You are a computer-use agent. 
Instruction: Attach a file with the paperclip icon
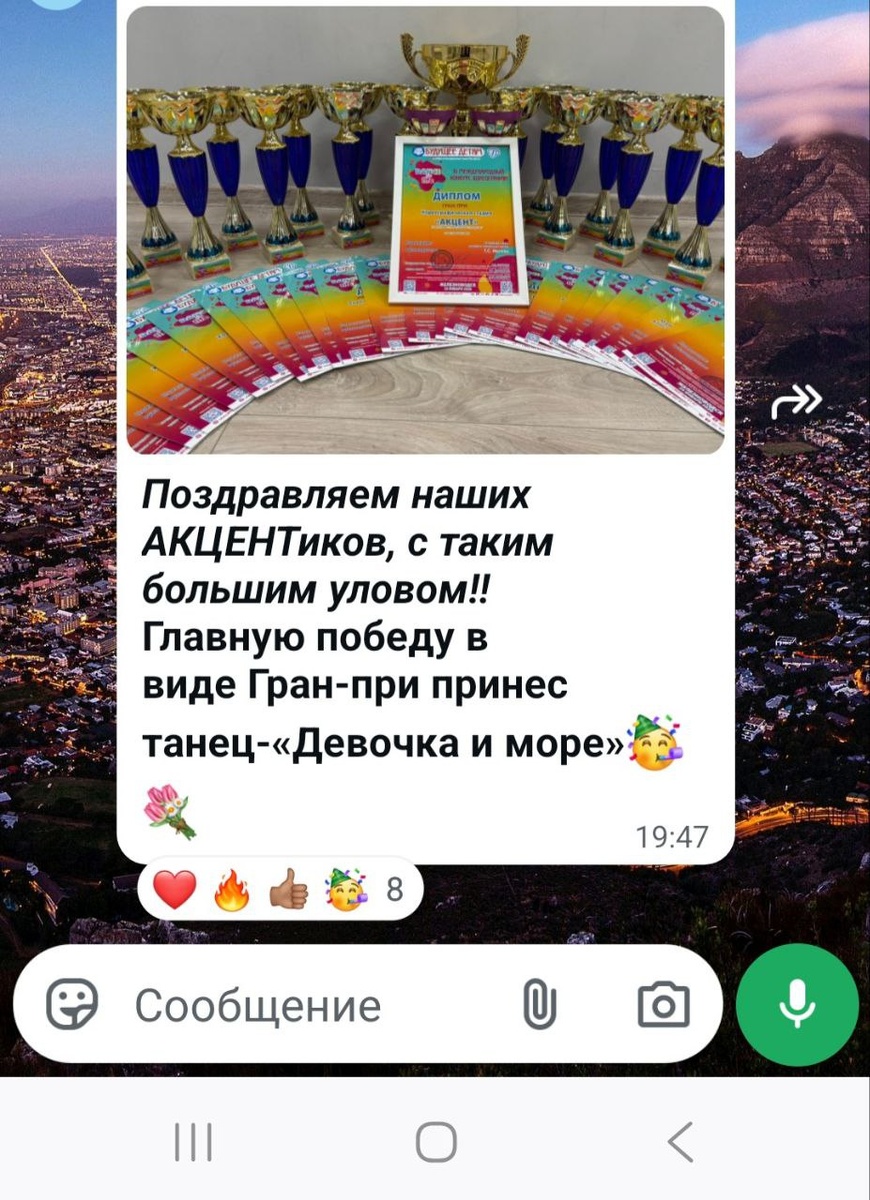click(540, 1004)
